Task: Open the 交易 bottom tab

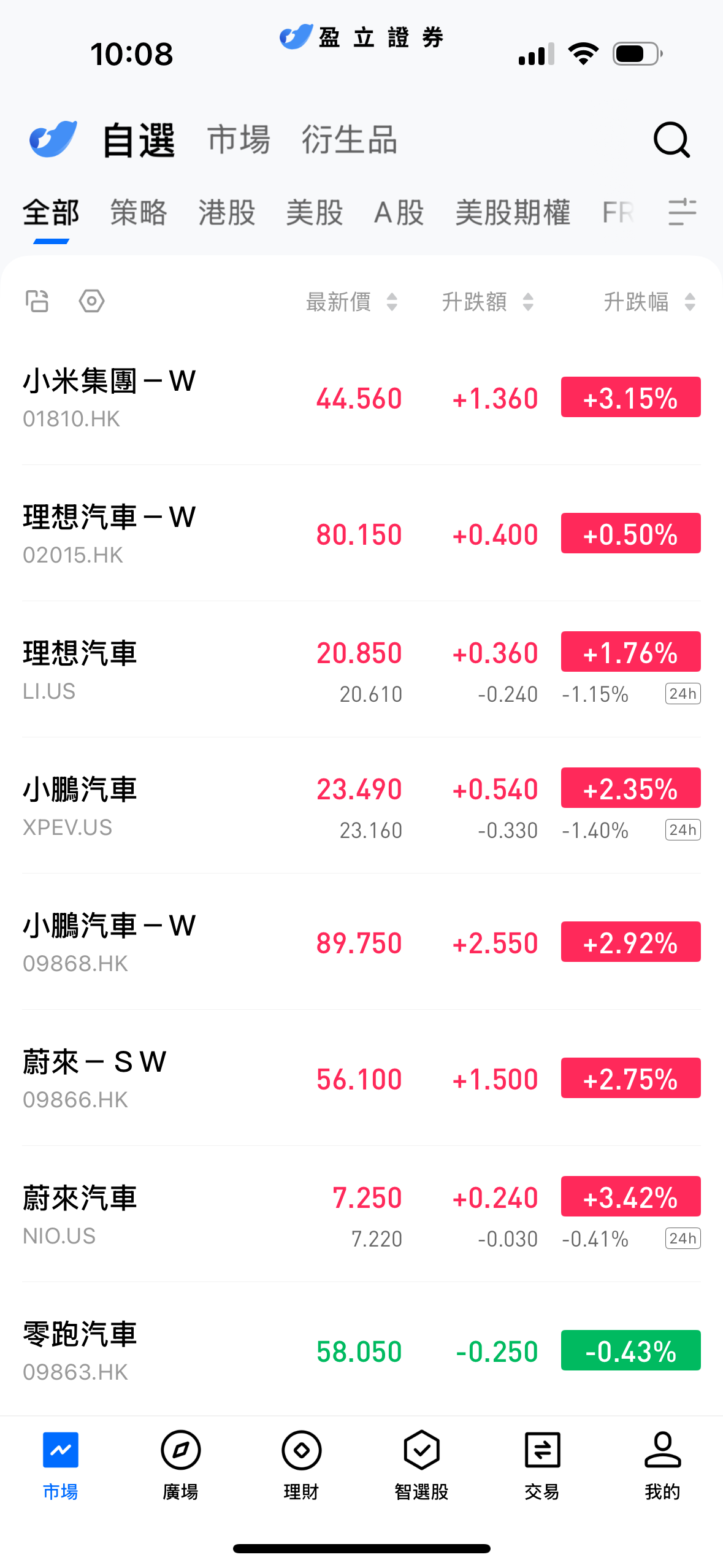Action: point(542,1464)
